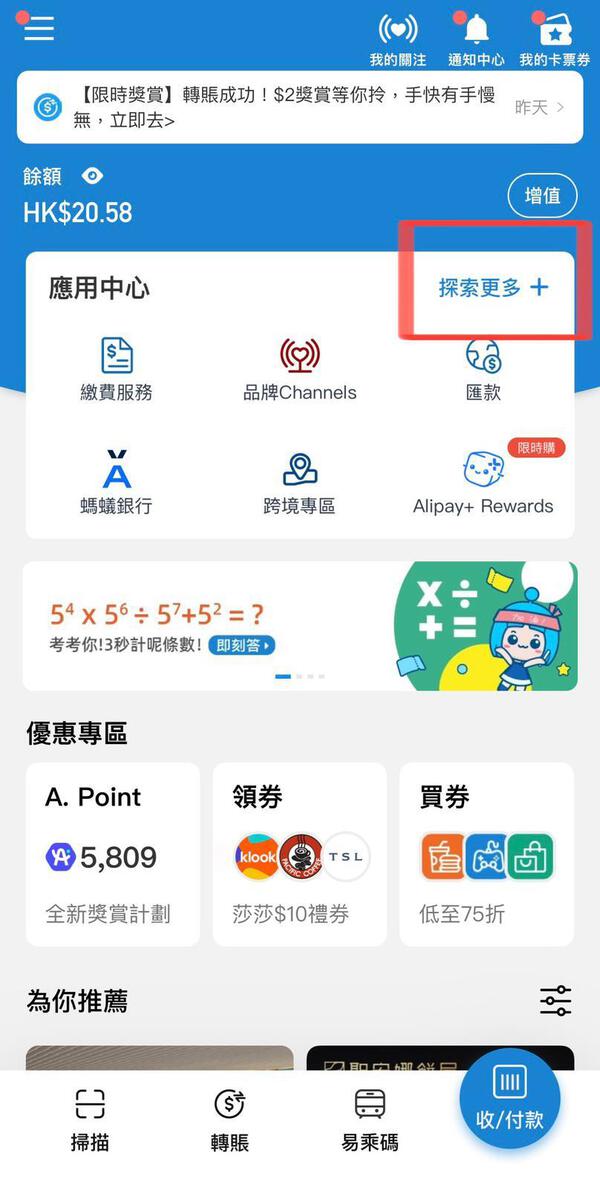
Task: Open 跨境專區 cross-border zone
Action: pos(299,483)
